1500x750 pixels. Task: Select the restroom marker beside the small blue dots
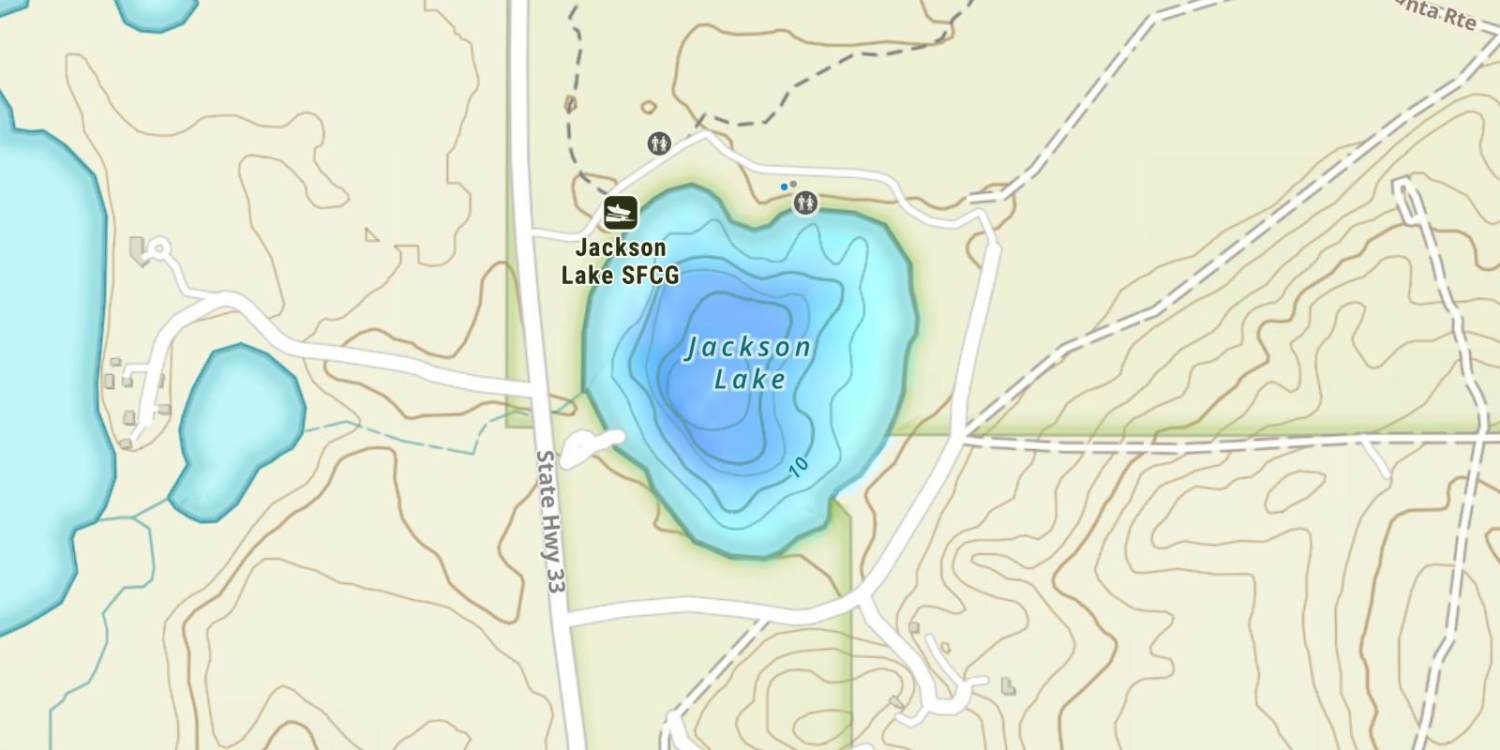click(x=806, y=203)
